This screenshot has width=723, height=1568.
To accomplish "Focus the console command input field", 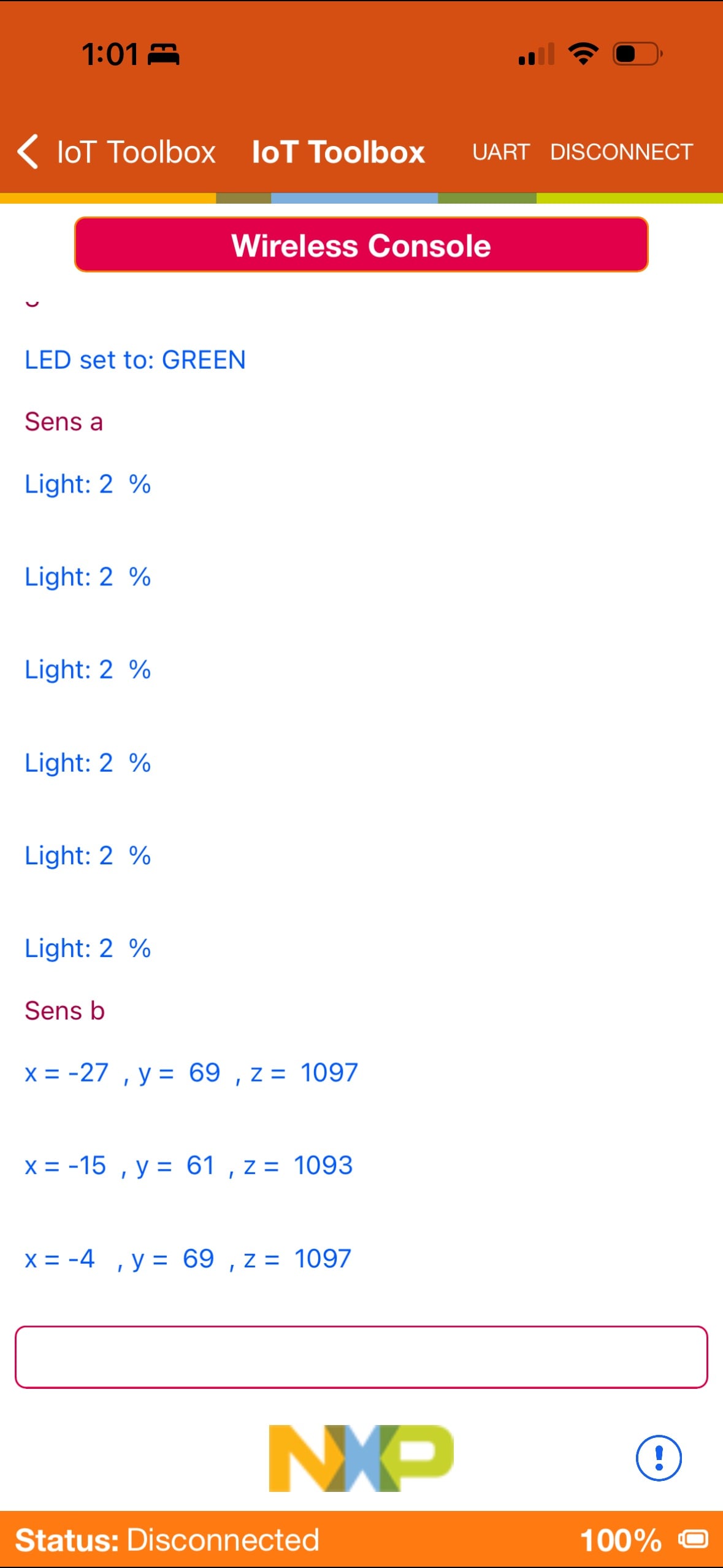I will point(361,1356).
